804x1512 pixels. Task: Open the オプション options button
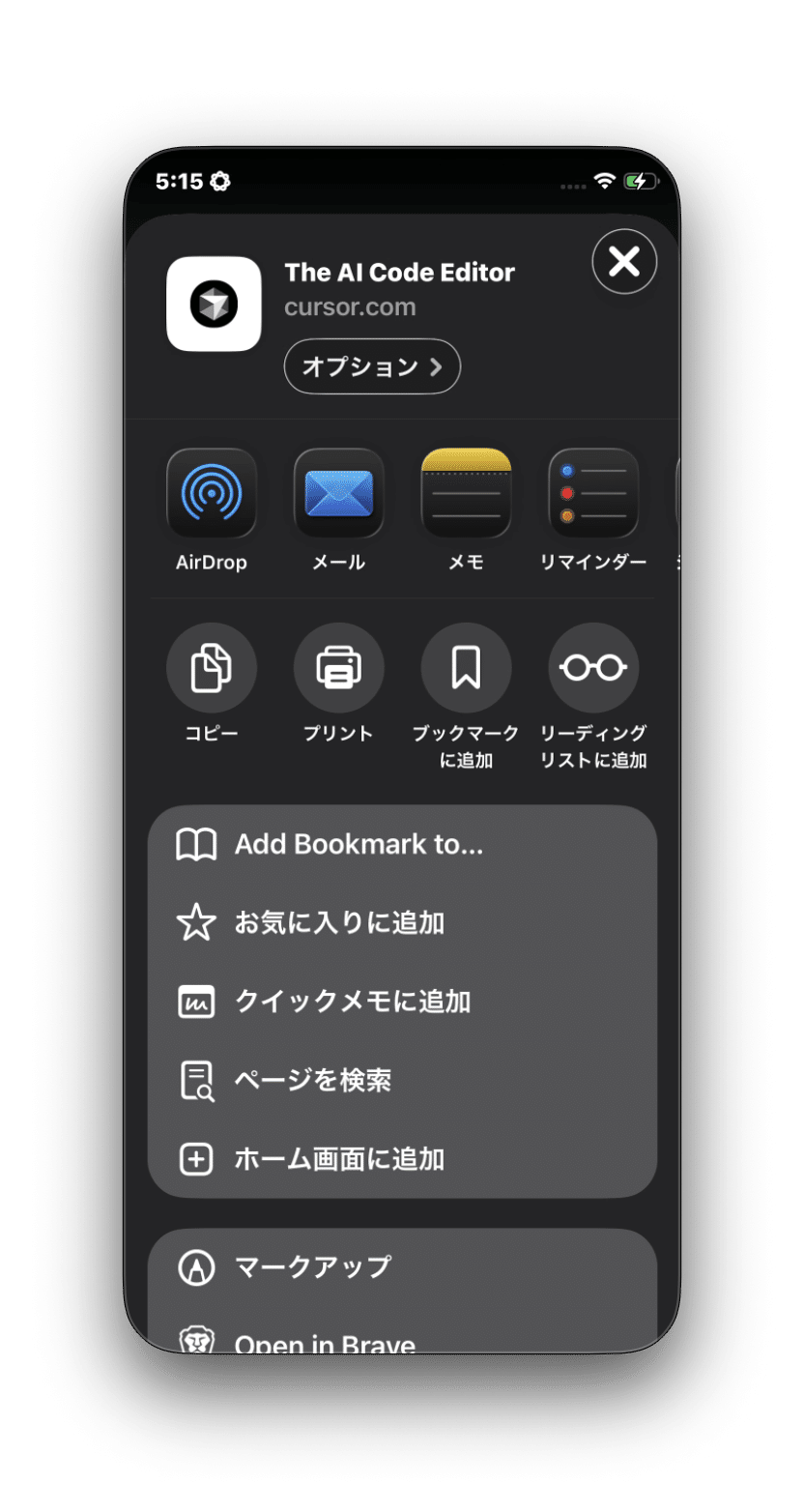coord(371,366)
